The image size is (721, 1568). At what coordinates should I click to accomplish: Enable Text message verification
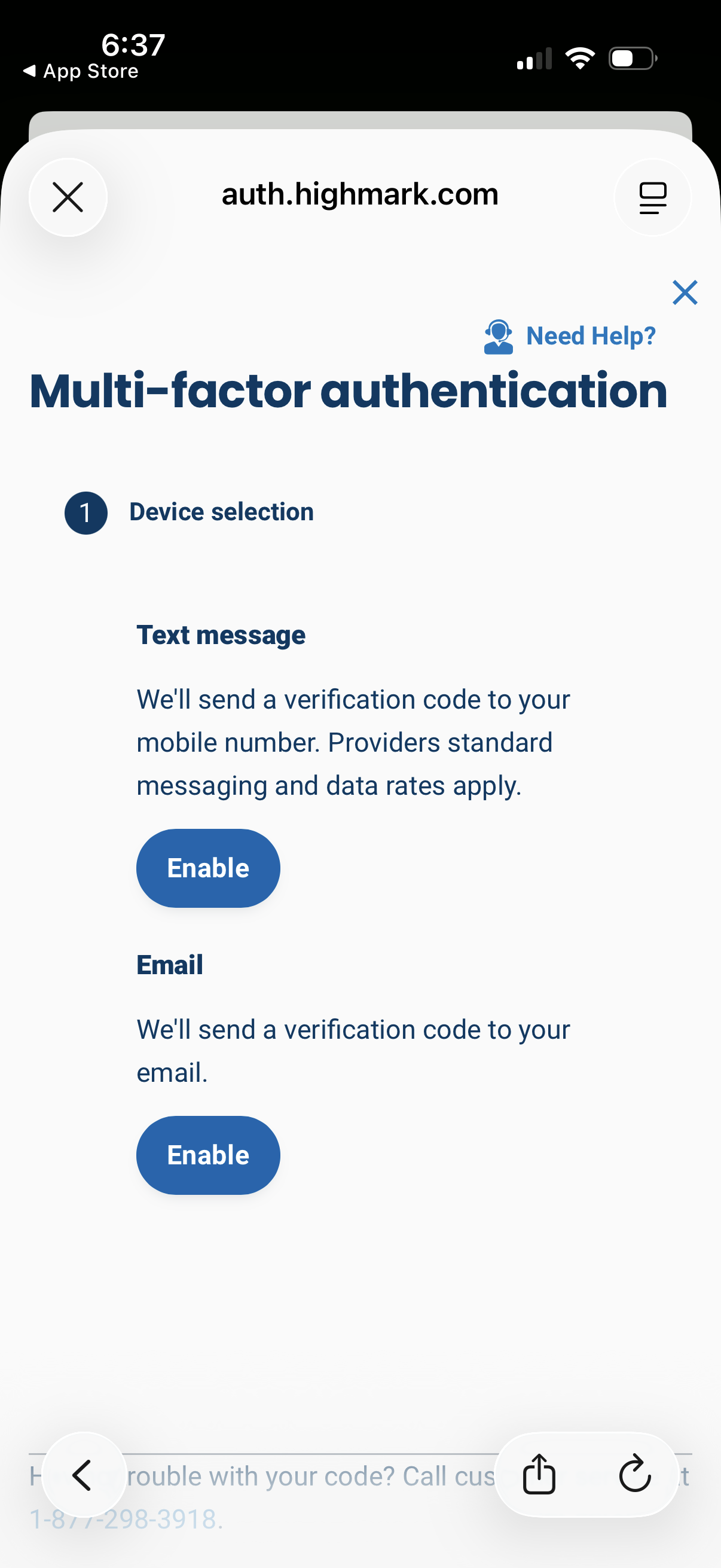pos(208,868)
